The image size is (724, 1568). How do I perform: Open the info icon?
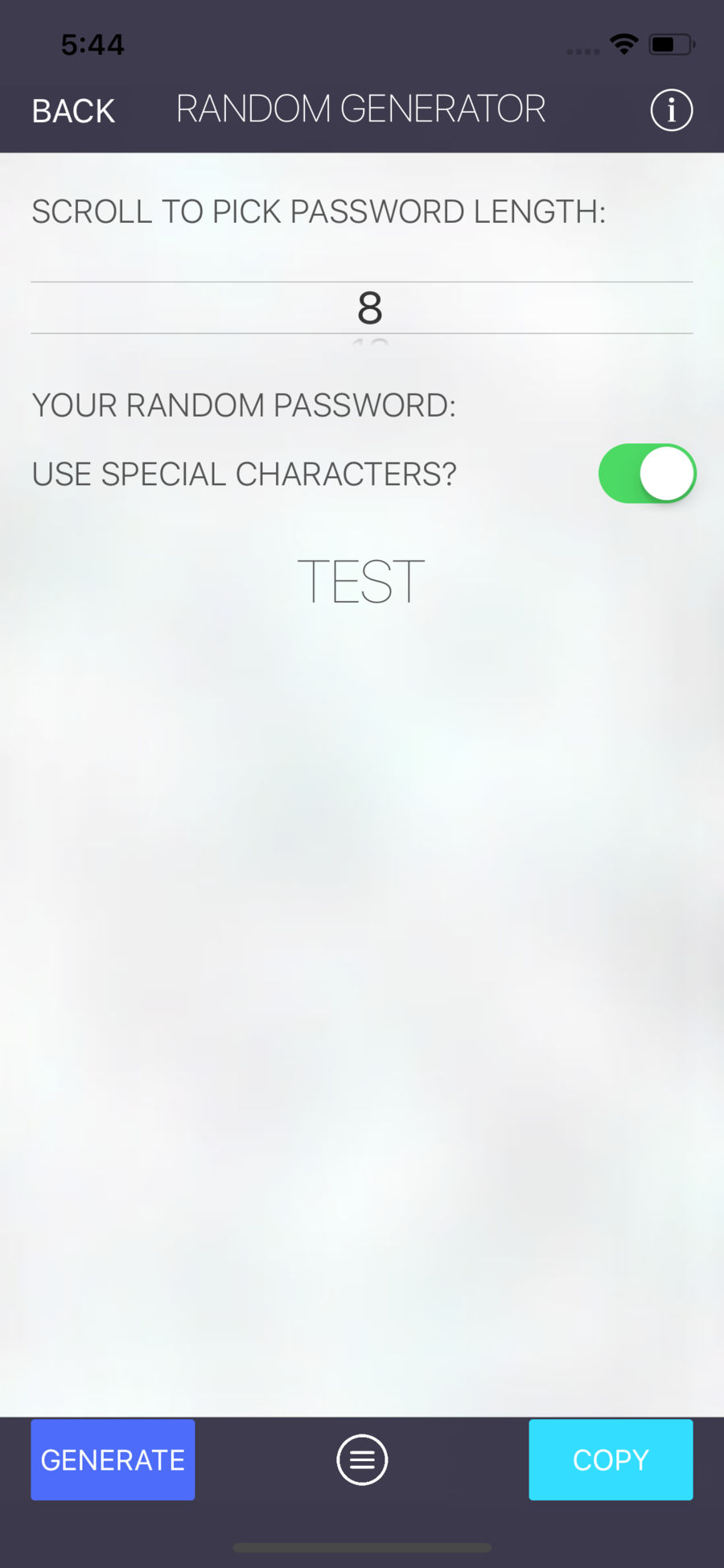point(671,110)
